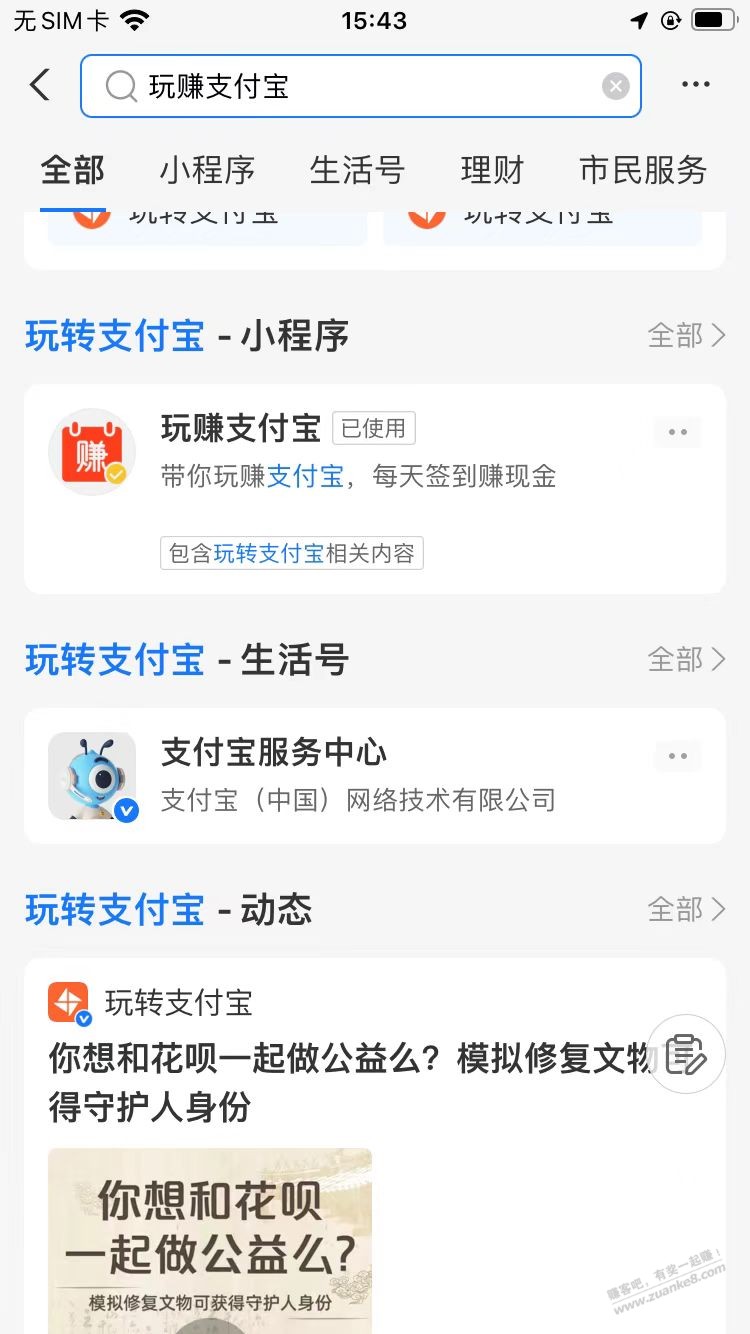Screen dimensions: 750x1334
Task: Click the 支付宝服务中心 robot avatar
Action: pos(92,776)
